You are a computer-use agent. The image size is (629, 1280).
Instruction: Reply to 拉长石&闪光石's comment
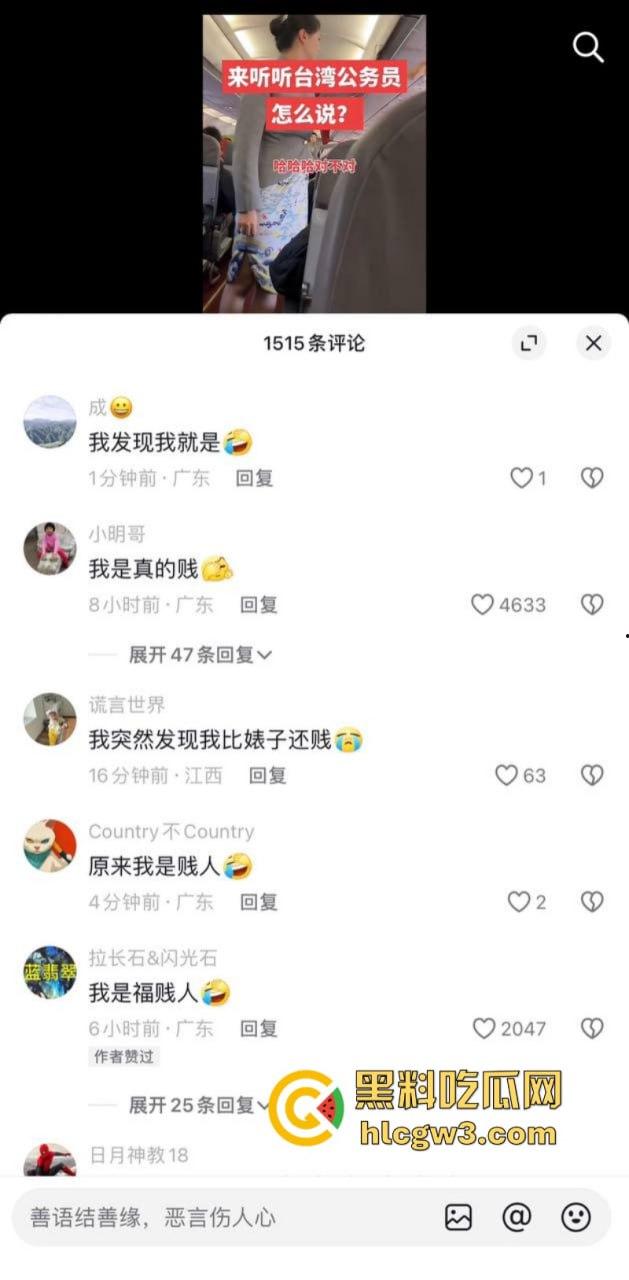(258, 1028)
